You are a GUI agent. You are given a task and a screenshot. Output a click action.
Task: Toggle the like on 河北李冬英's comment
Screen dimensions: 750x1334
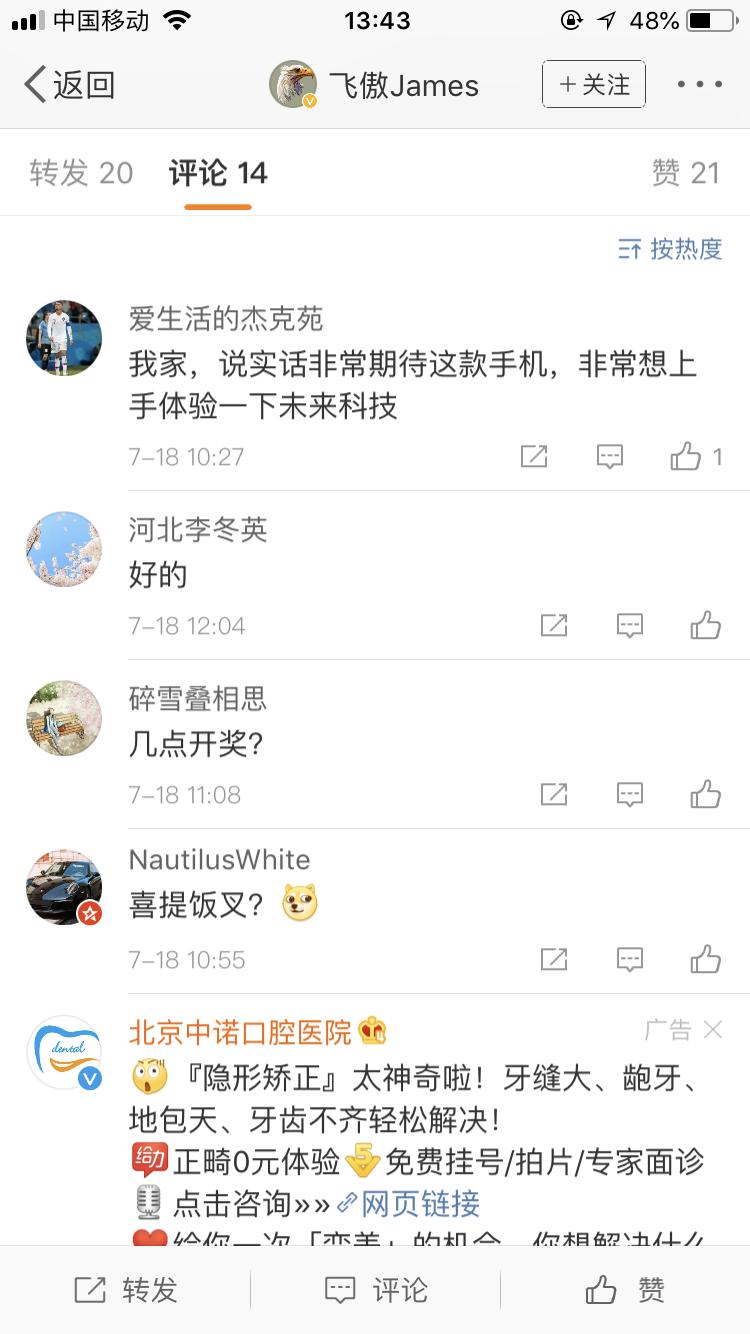click(x=706, y=625)
